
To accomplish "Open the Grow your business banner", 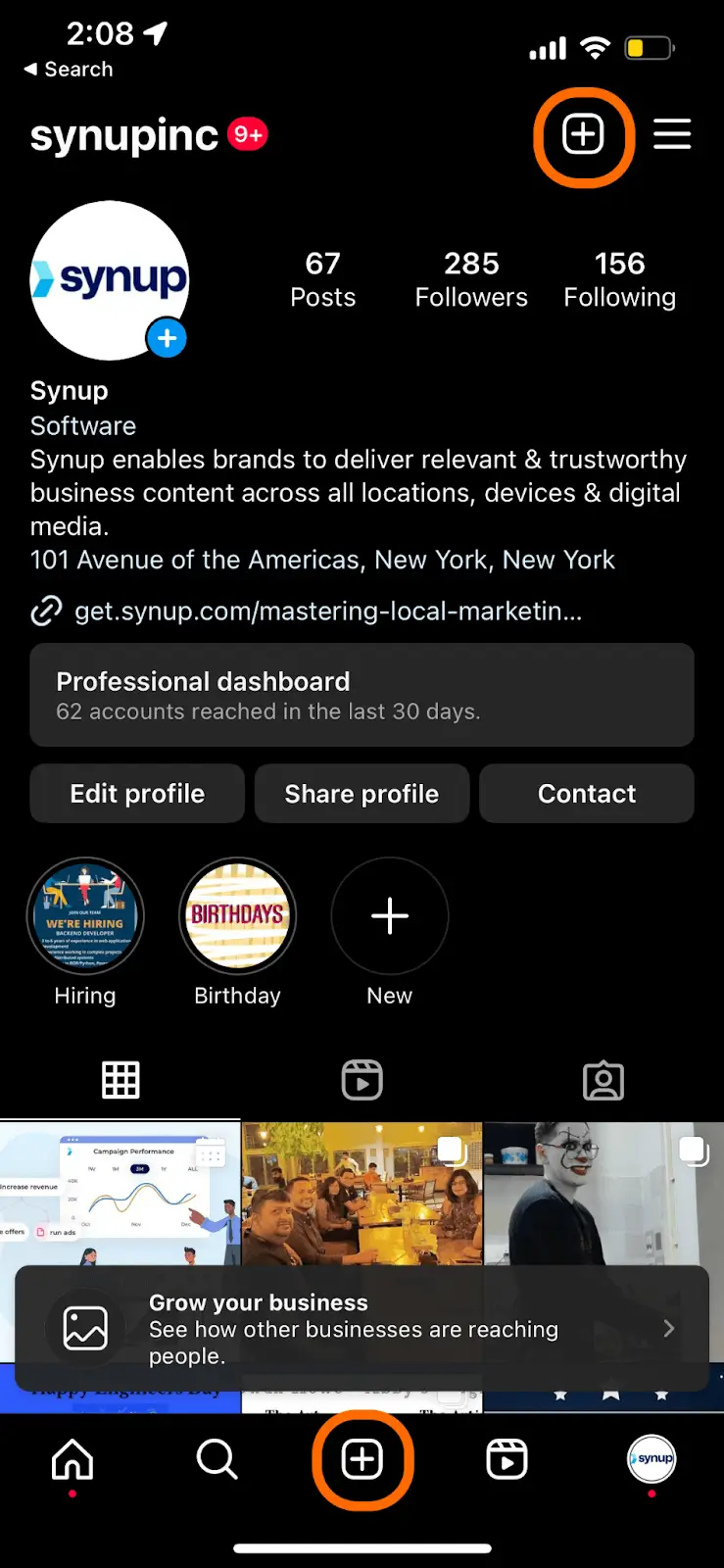I will [362, 1329].
